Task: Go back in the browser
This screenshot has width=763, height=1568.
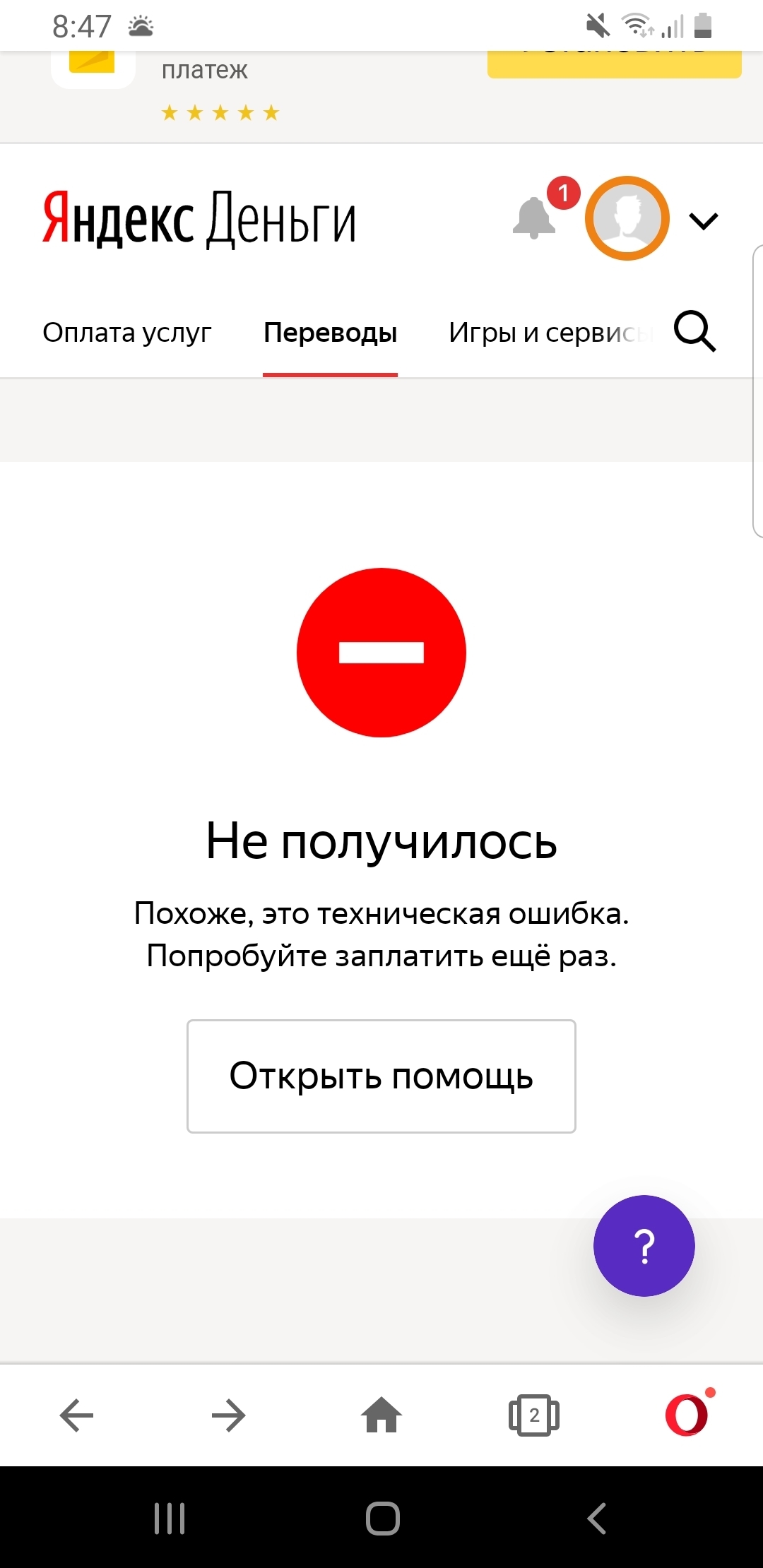Action: pyautogui.click(x=76, y=1415)
